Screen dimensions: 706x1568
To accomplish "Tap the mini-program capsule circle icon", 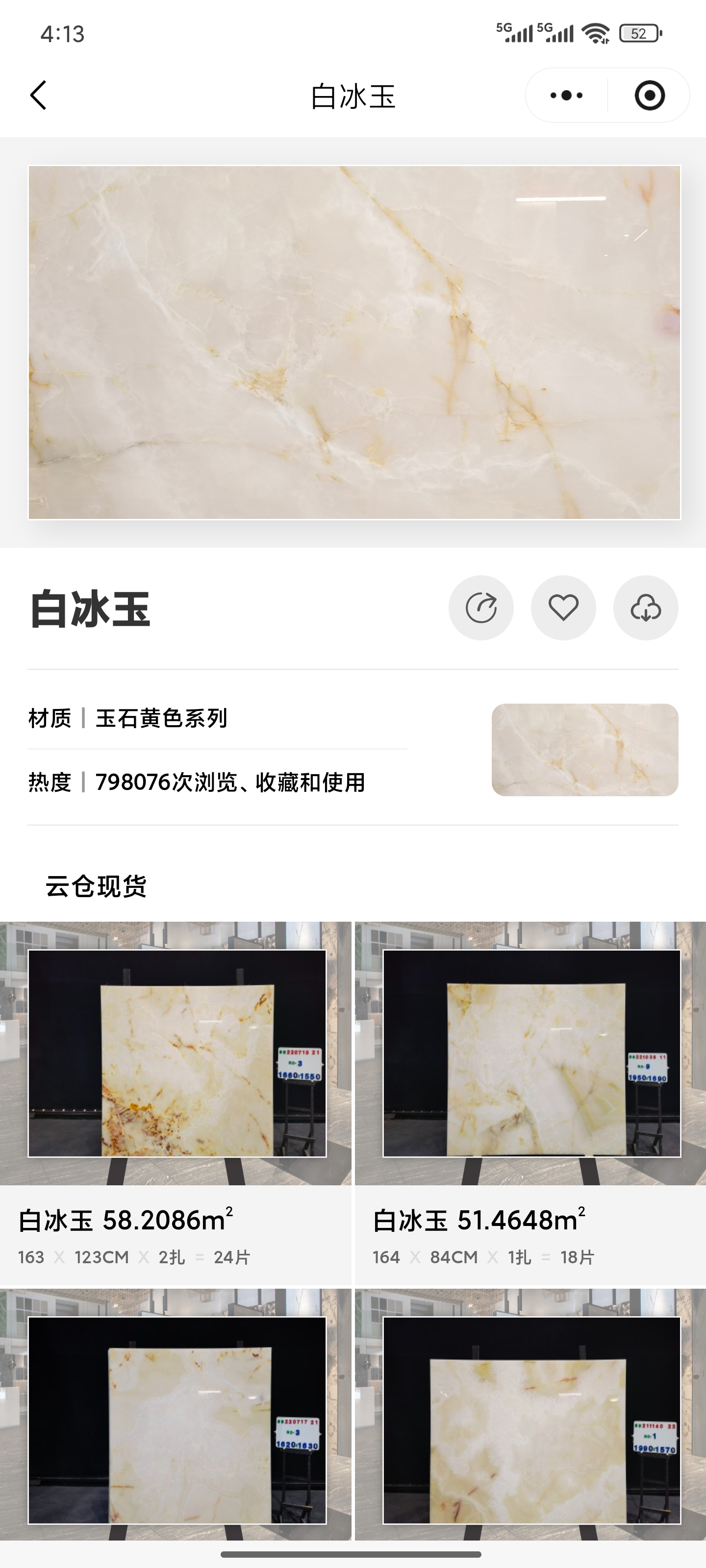I will pos(651,96).
